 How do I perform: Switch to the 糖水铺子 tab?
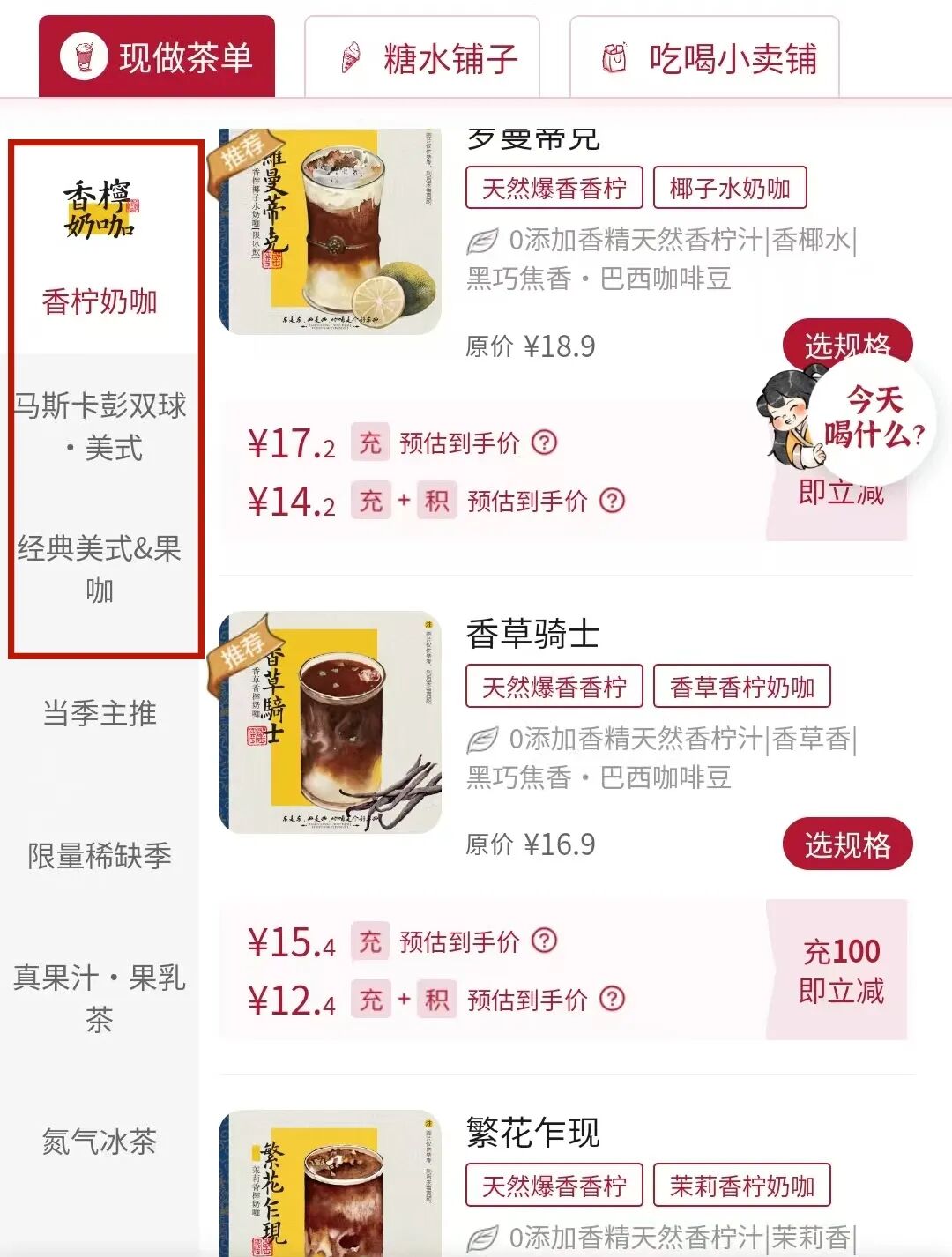(422, 59)
